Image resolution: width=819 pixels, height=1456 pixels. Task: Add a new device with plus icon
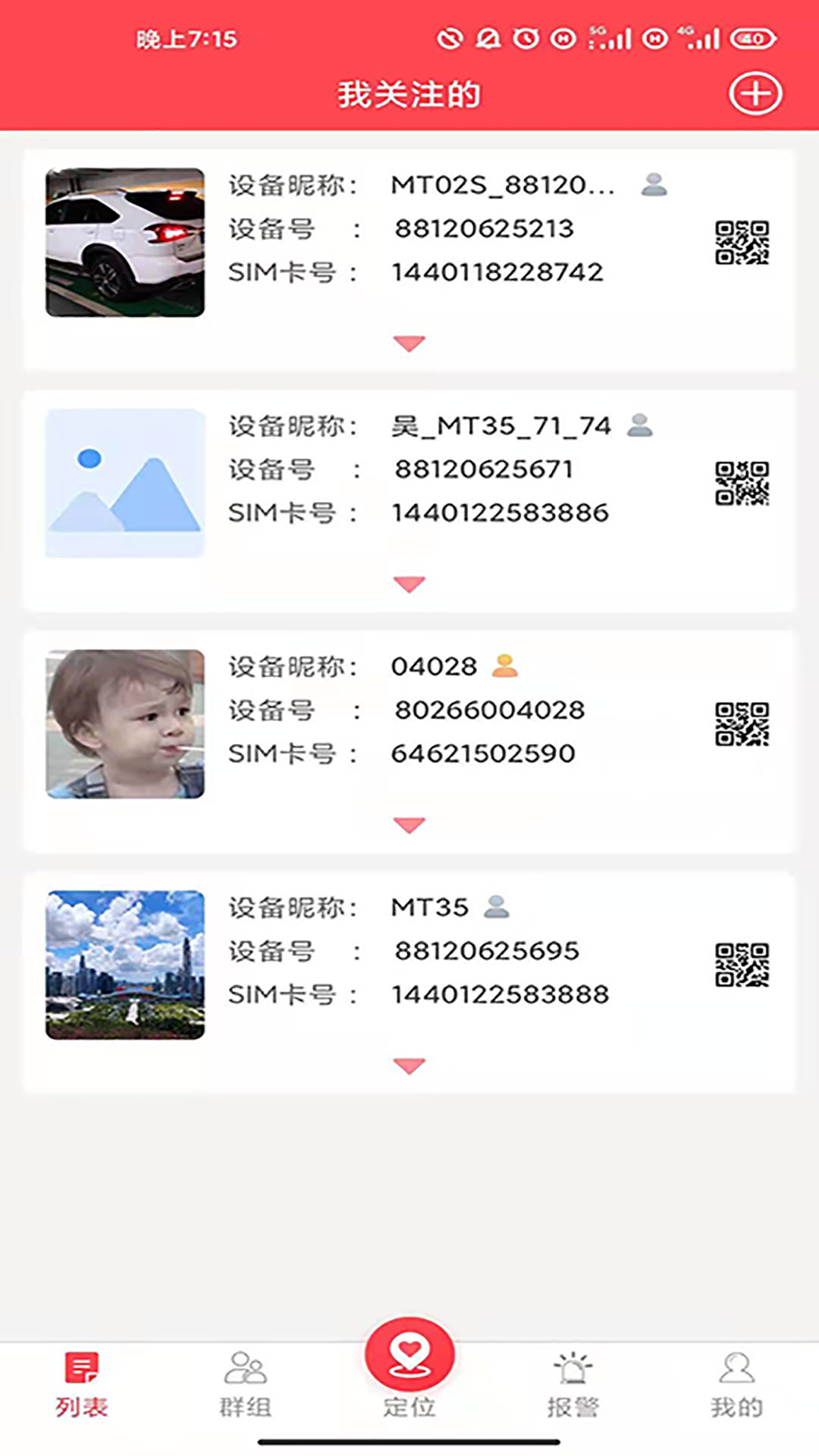(755, 94)
